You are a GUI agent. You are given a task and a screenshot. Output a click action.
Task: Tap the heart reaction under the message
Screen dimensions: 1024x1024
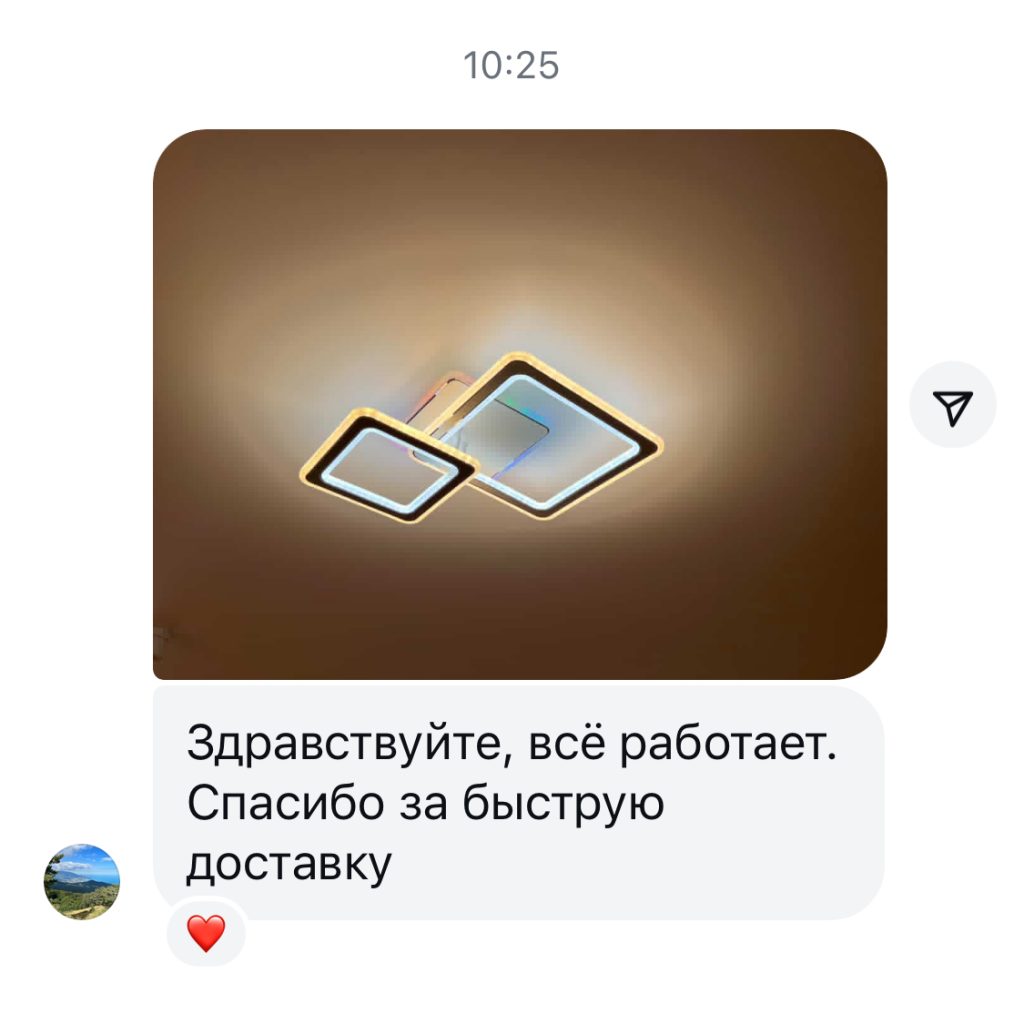pos(206,934)
